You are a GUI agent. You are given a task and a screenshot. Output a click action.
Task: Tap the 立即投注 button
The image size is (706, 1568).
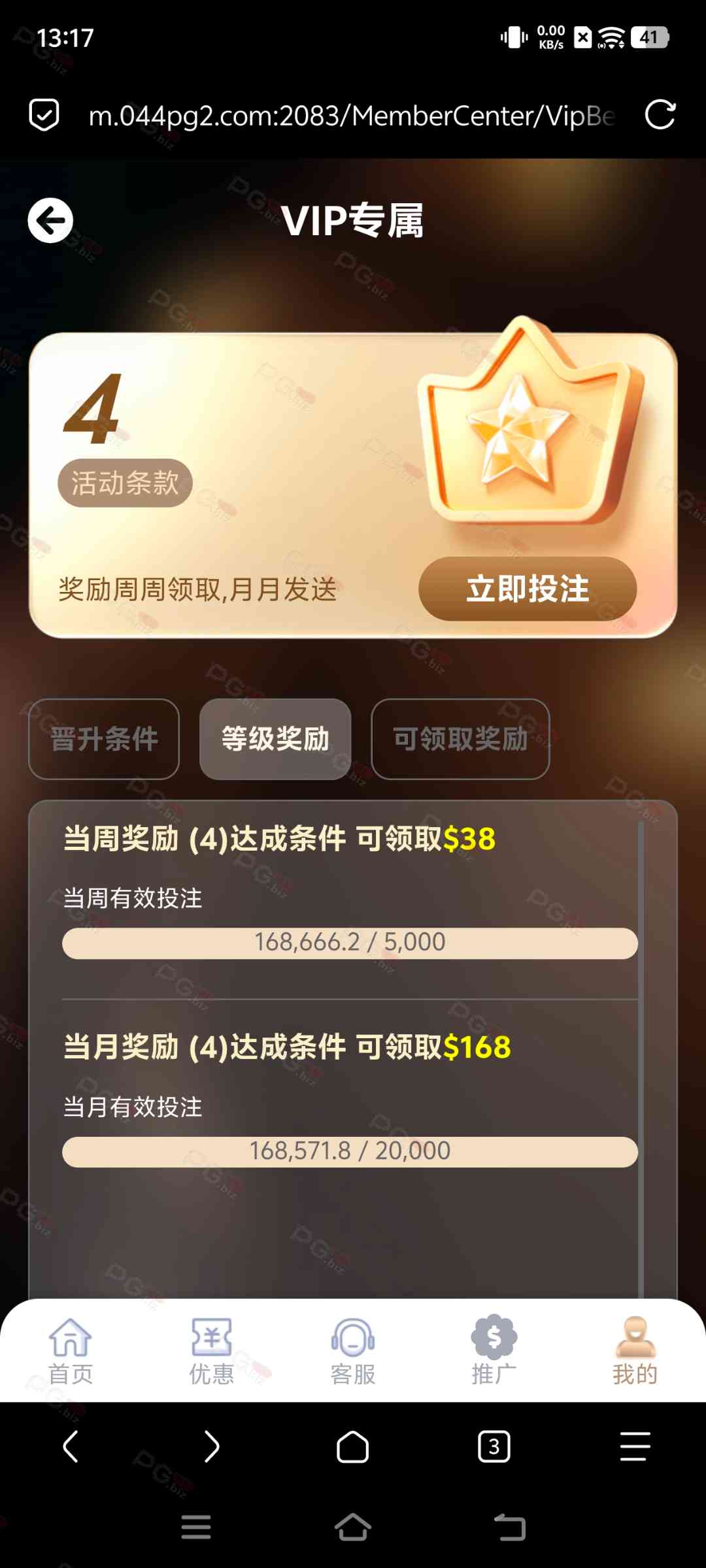point(528,589)
